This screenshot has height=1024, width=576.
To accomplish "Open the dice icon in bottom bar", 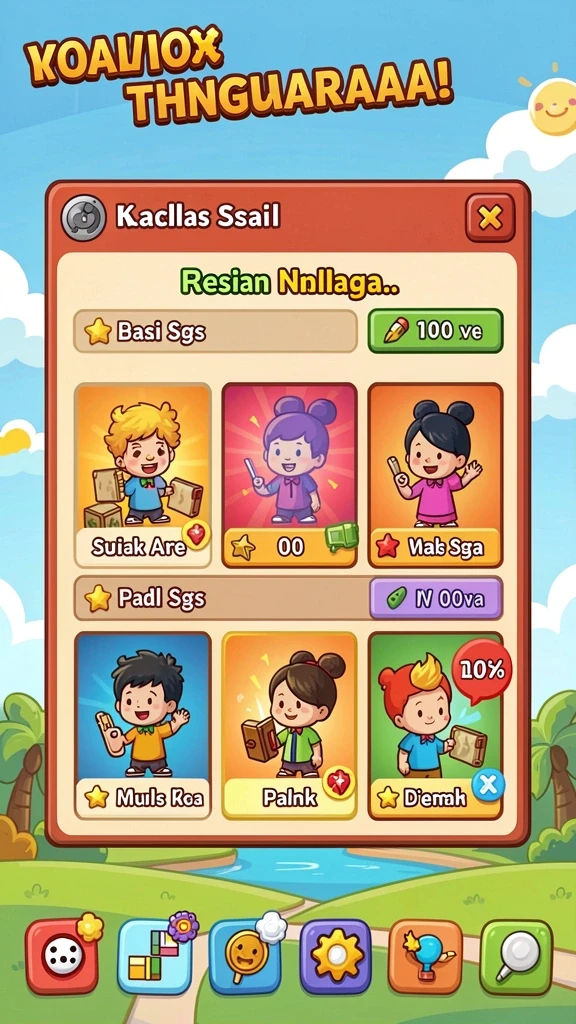I will click(62, 957).
